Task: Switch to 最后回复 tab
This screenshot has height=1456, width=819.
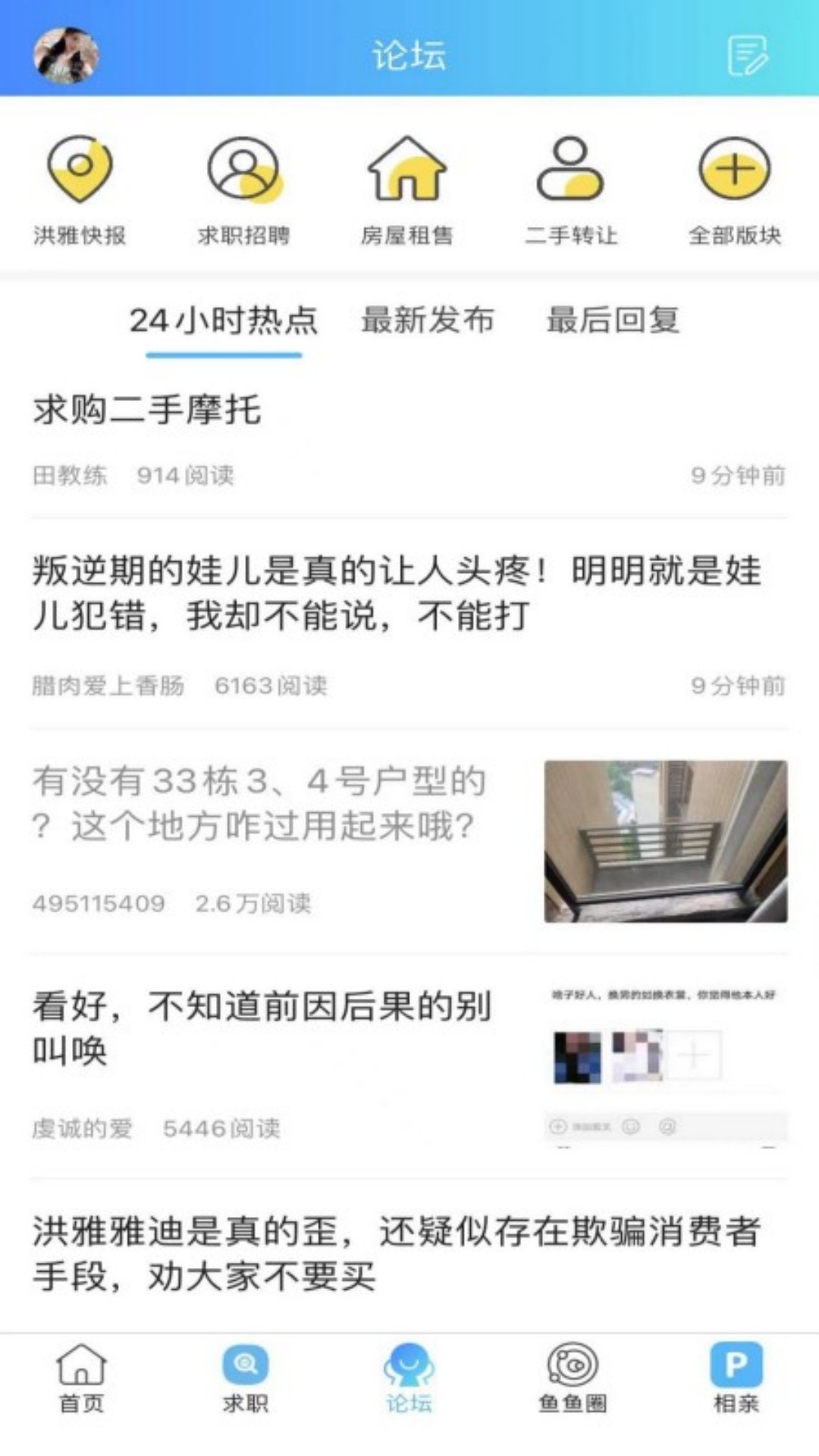Action: coord(613,321)
